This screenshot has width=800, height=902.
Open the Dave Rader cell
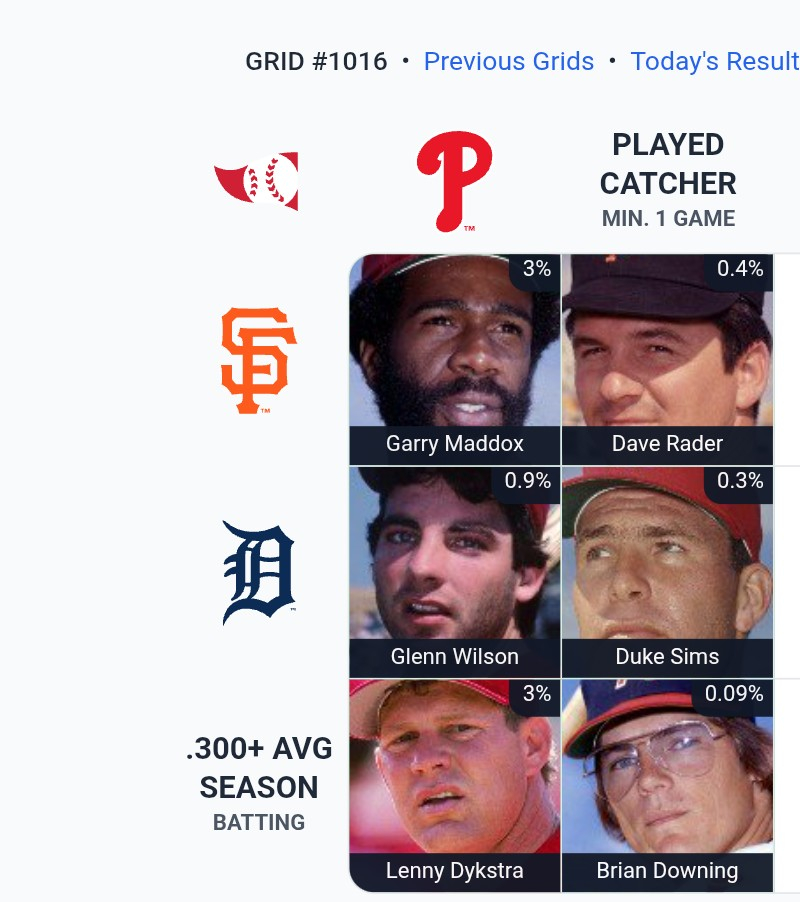click(667, 360)
